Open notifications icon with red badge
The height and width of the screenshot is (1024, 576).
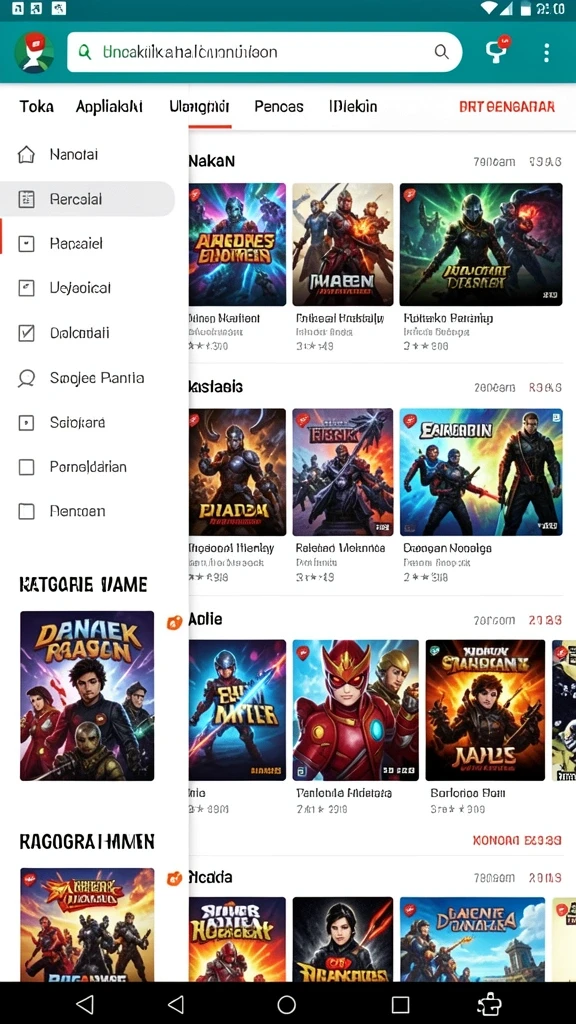pyautogui.click(x=498, y=51)
